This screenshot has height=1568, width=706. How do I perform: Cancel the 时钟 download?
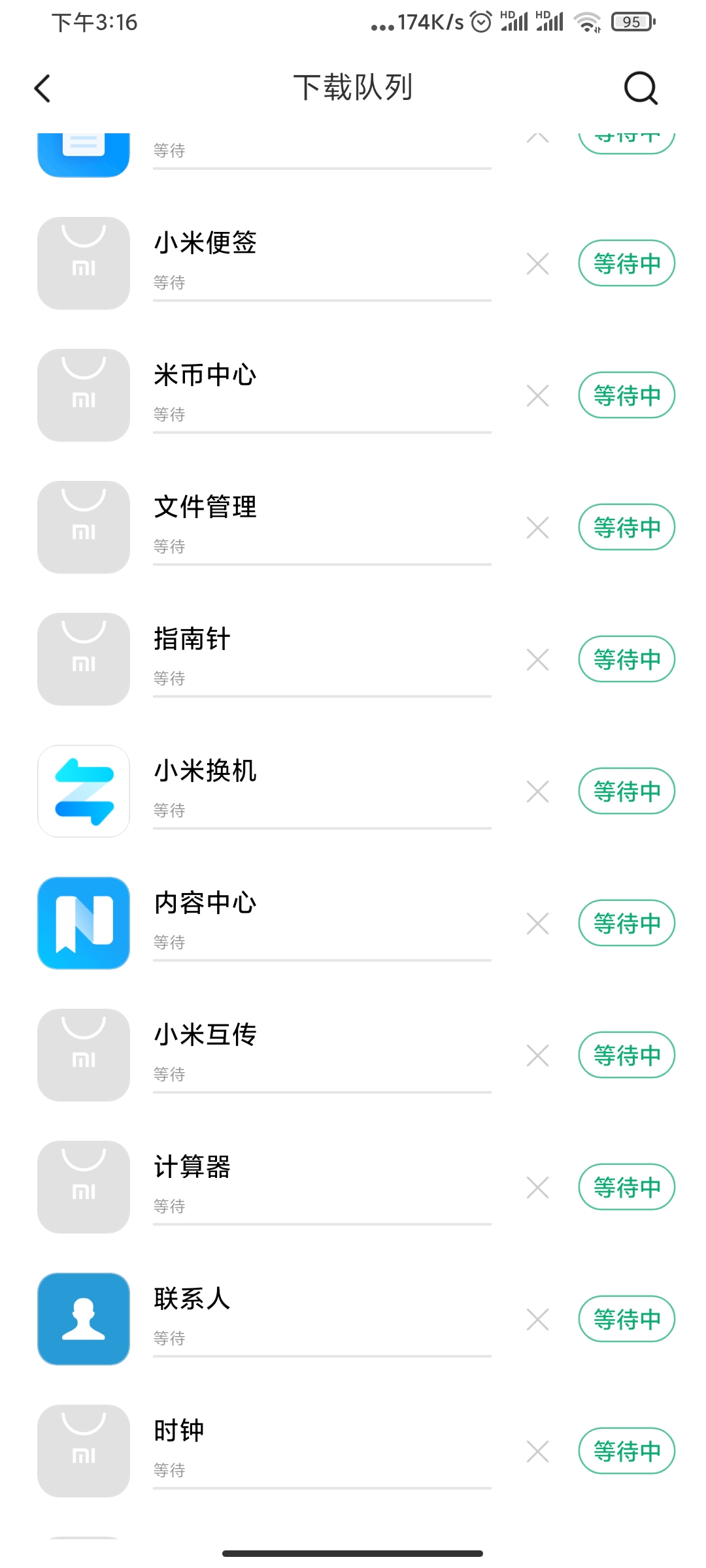(537, 1452)
